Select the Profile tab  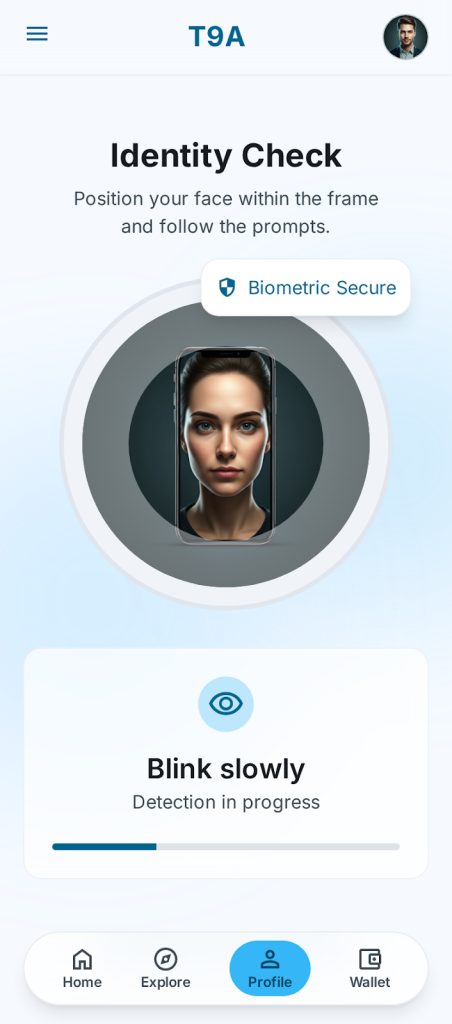(270, 968)
